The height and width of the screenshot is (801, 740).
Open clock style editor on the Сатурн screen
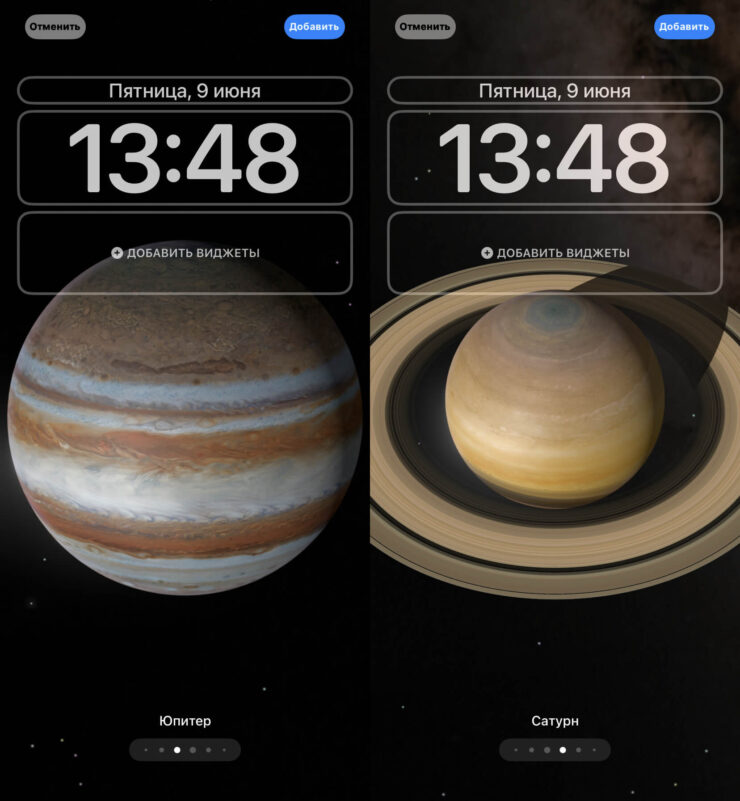tap(555, 158)
